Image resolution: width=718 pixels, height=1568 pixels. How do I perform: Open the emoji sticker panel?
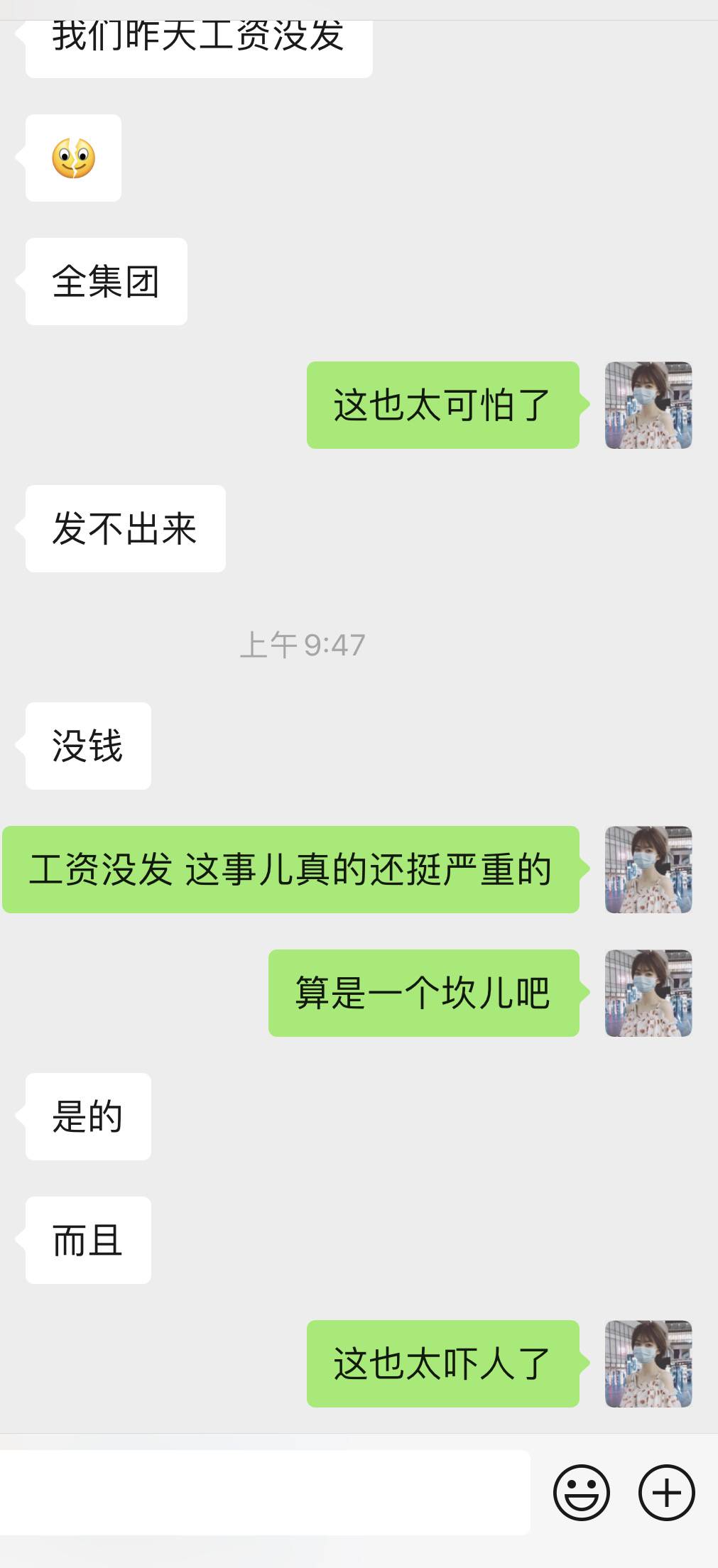tap(581, 1492)
